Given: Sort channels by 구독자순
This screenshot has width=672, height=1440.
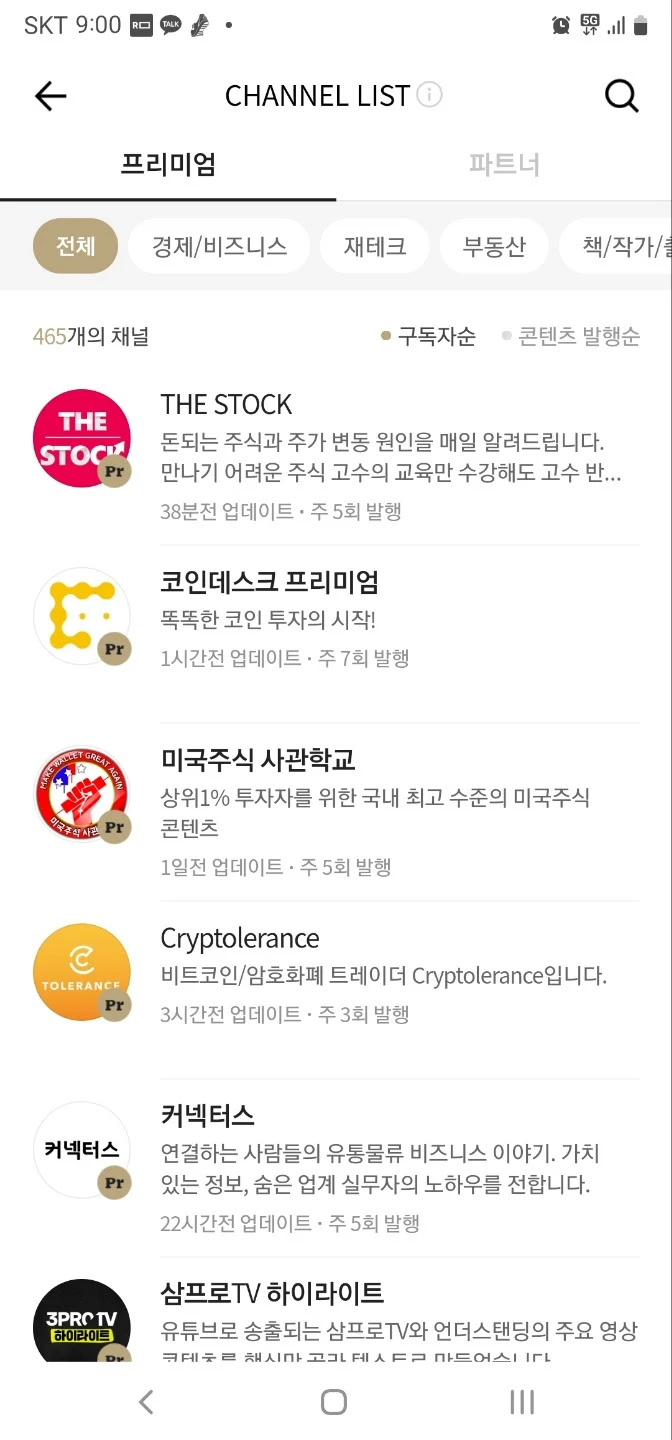Looking at the screenshot, I should (x=429, y=336).
